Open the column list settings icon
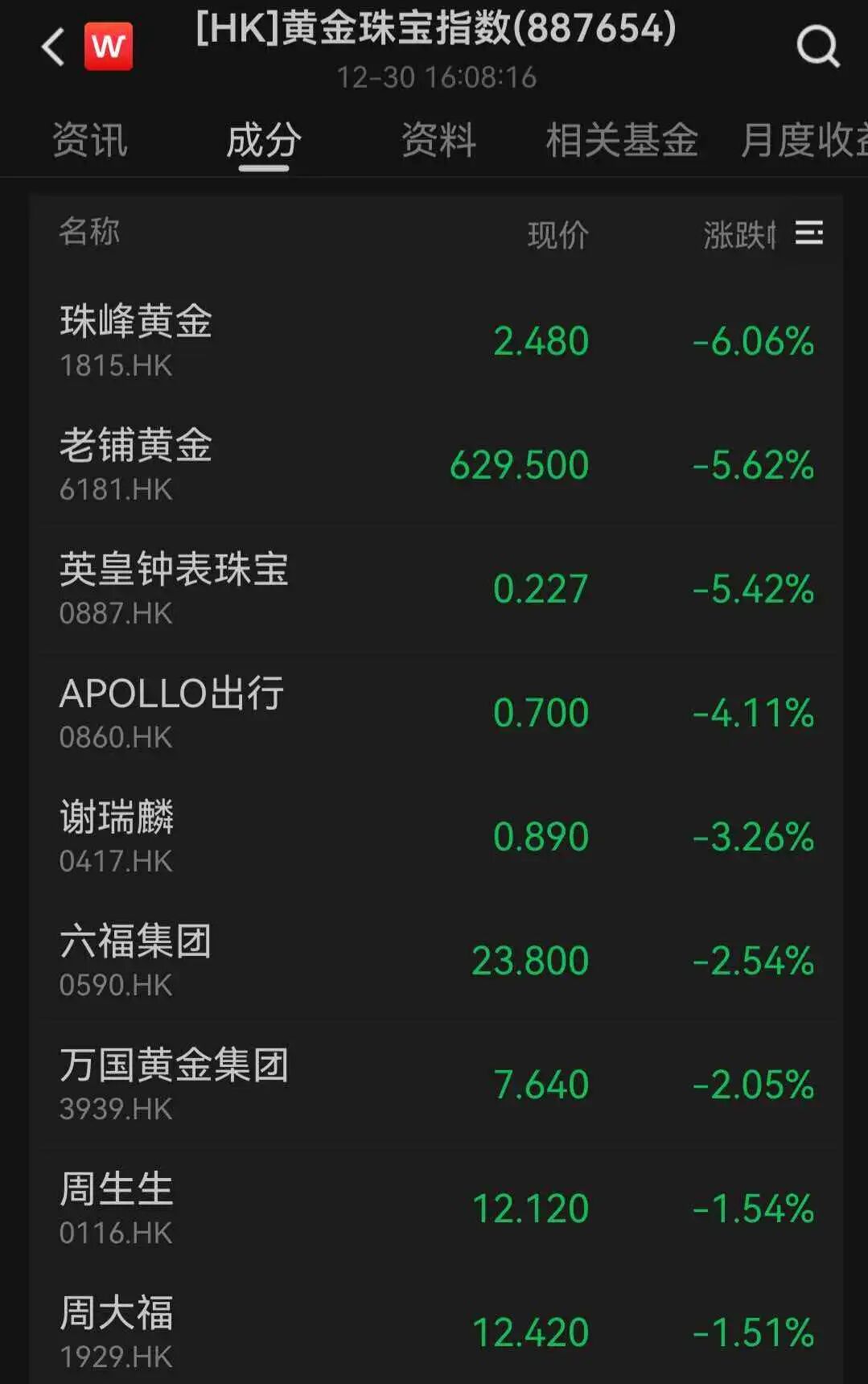This screenshot has width=868, height=1384. [809, 233]
